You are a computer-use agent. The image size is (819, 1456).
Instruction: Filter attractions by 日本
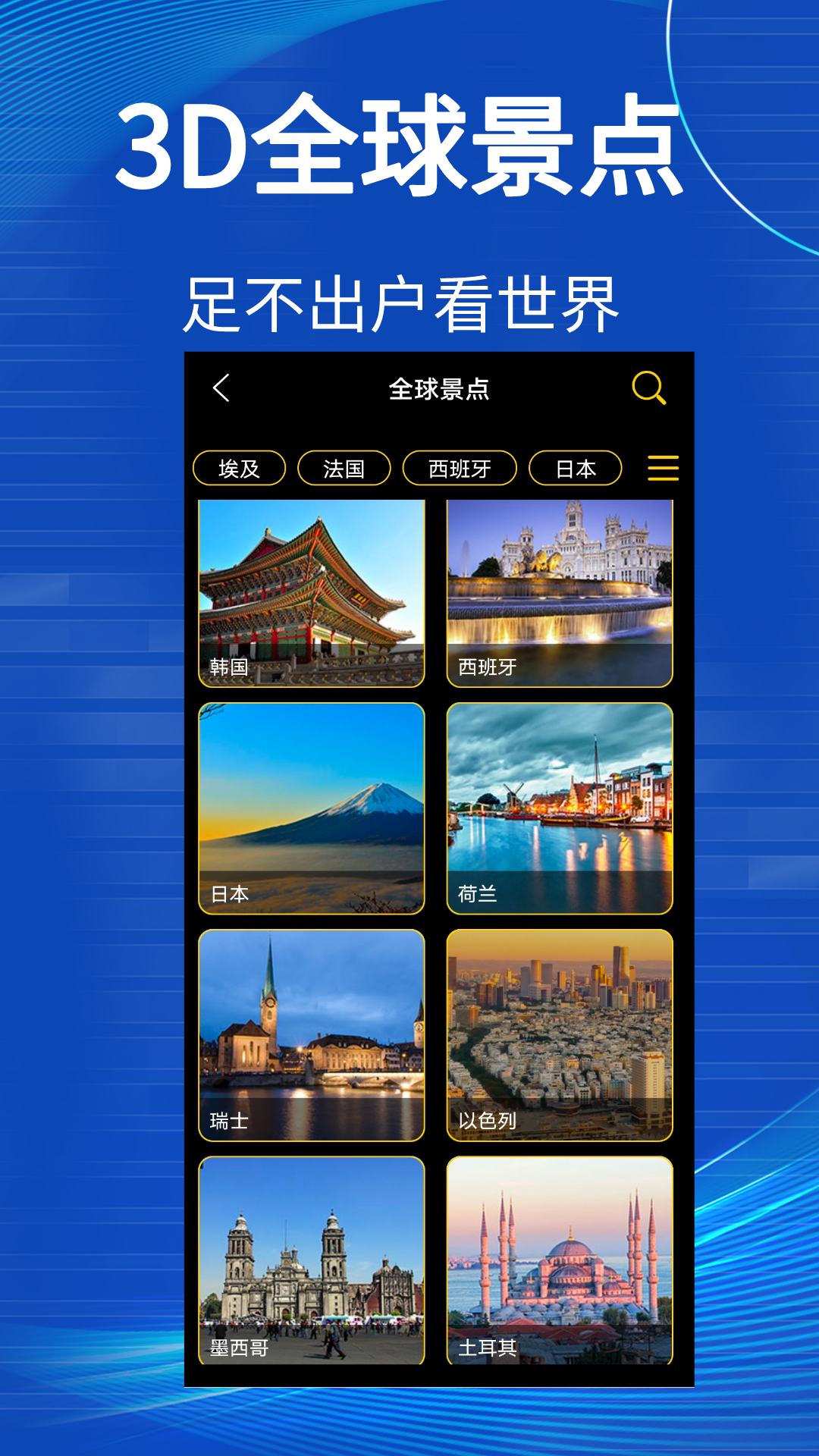[576, 469]
